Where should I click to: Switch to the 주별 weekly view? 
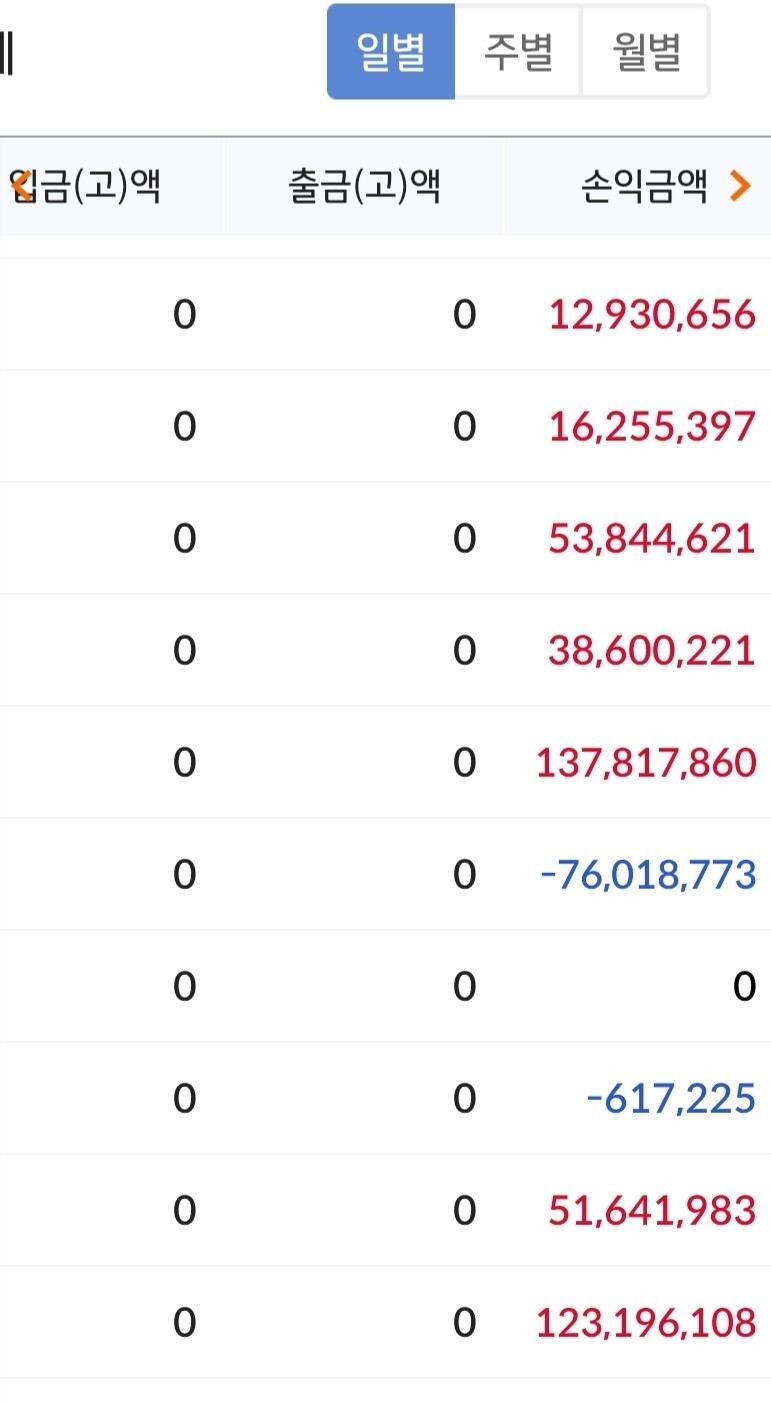point(518,52)
